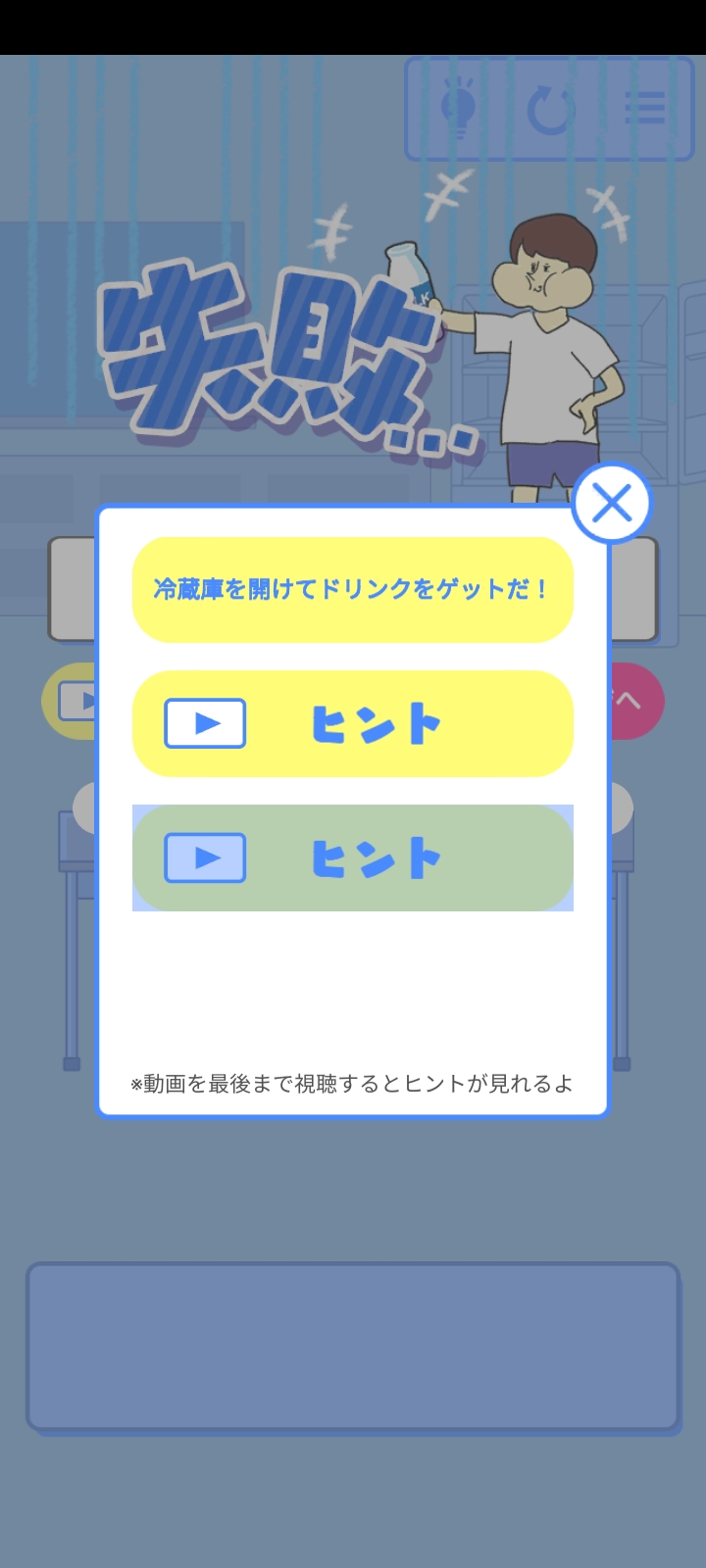Watch video for the first yellow ヒント

(352, 723)
